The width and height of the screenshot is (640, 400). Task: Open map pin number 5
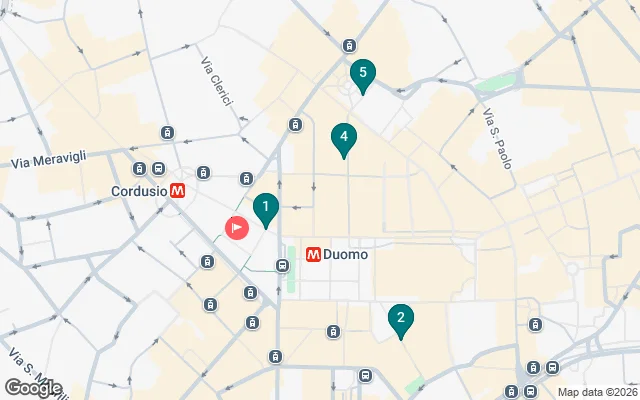pos(363,73)
